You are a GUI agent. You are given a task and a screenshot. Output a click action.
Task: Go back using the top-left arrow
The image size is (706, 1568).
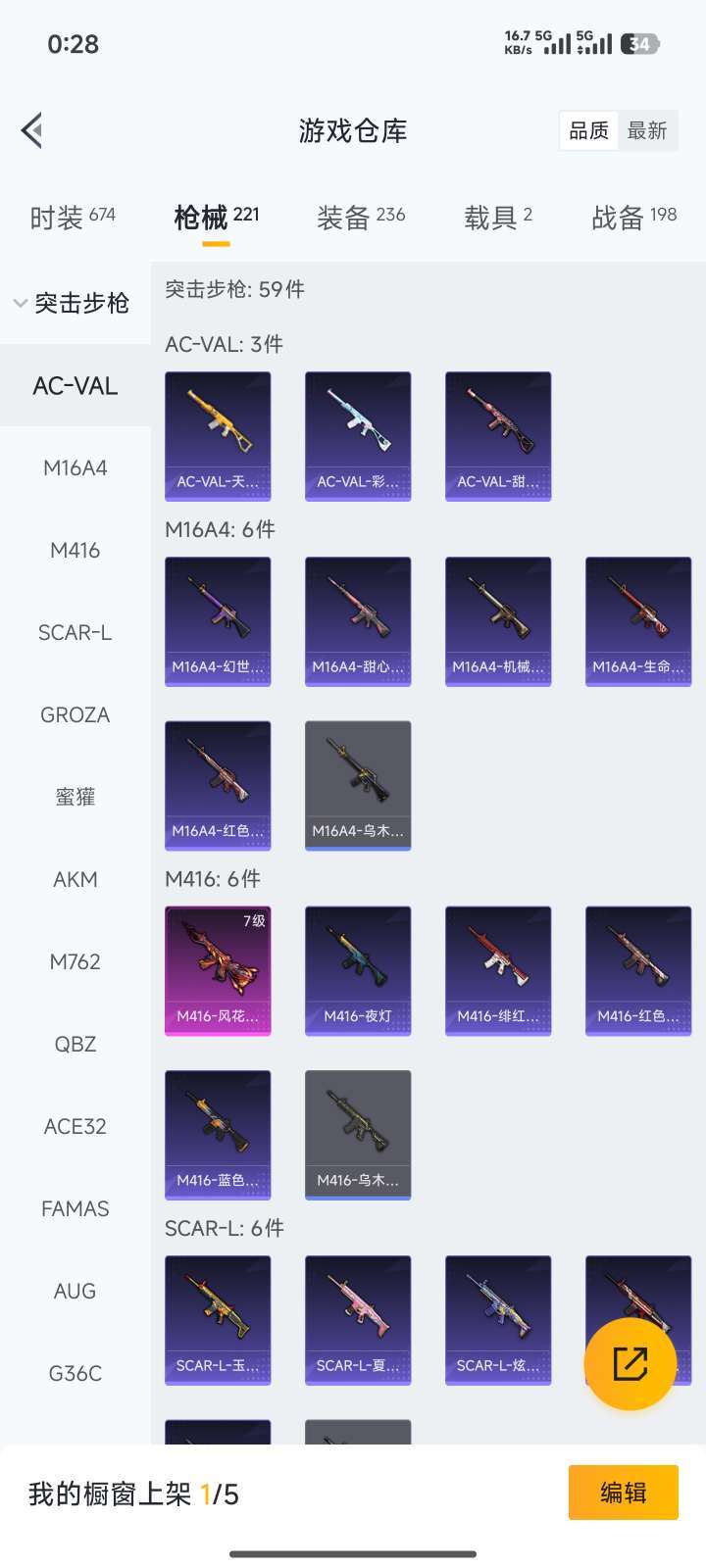tap(32, 130)
